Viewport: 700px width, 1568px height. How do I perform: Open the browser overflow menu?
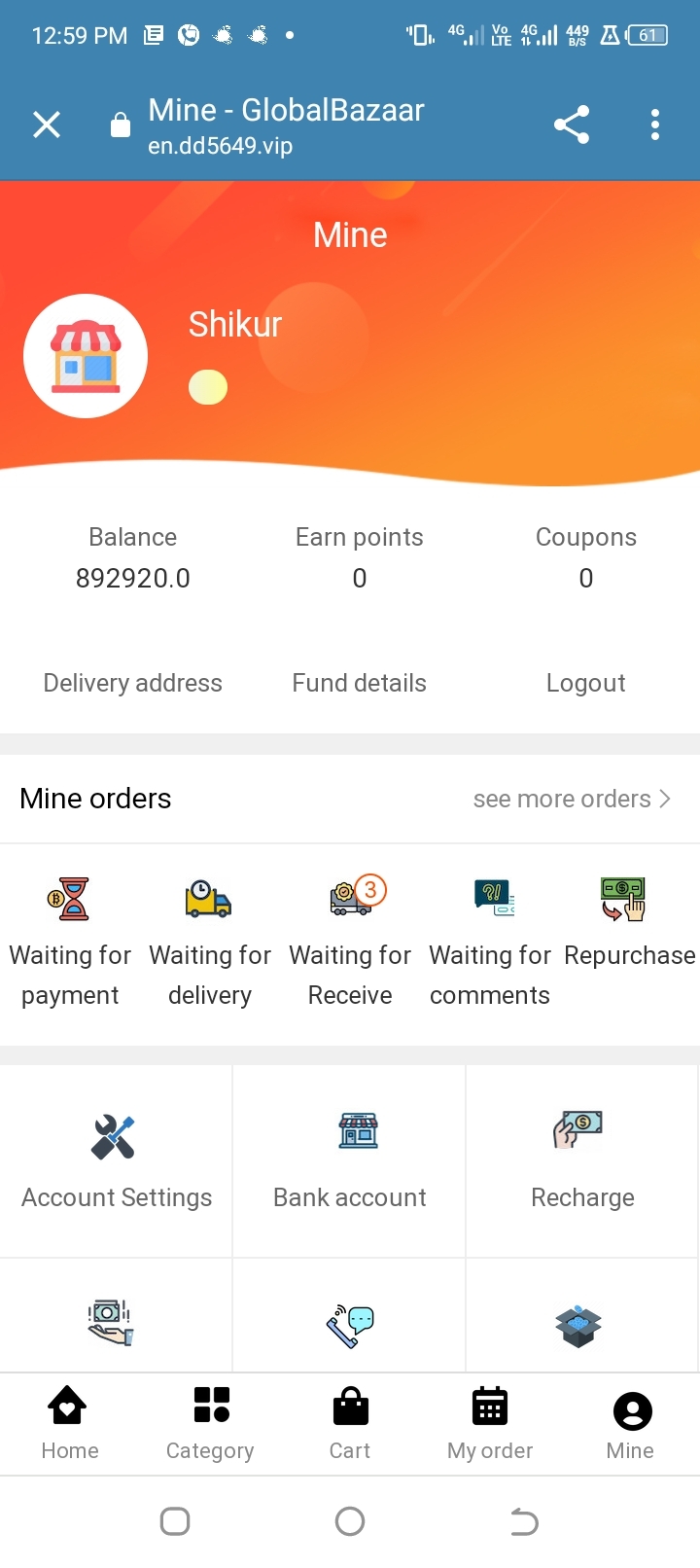coord(654,125)
